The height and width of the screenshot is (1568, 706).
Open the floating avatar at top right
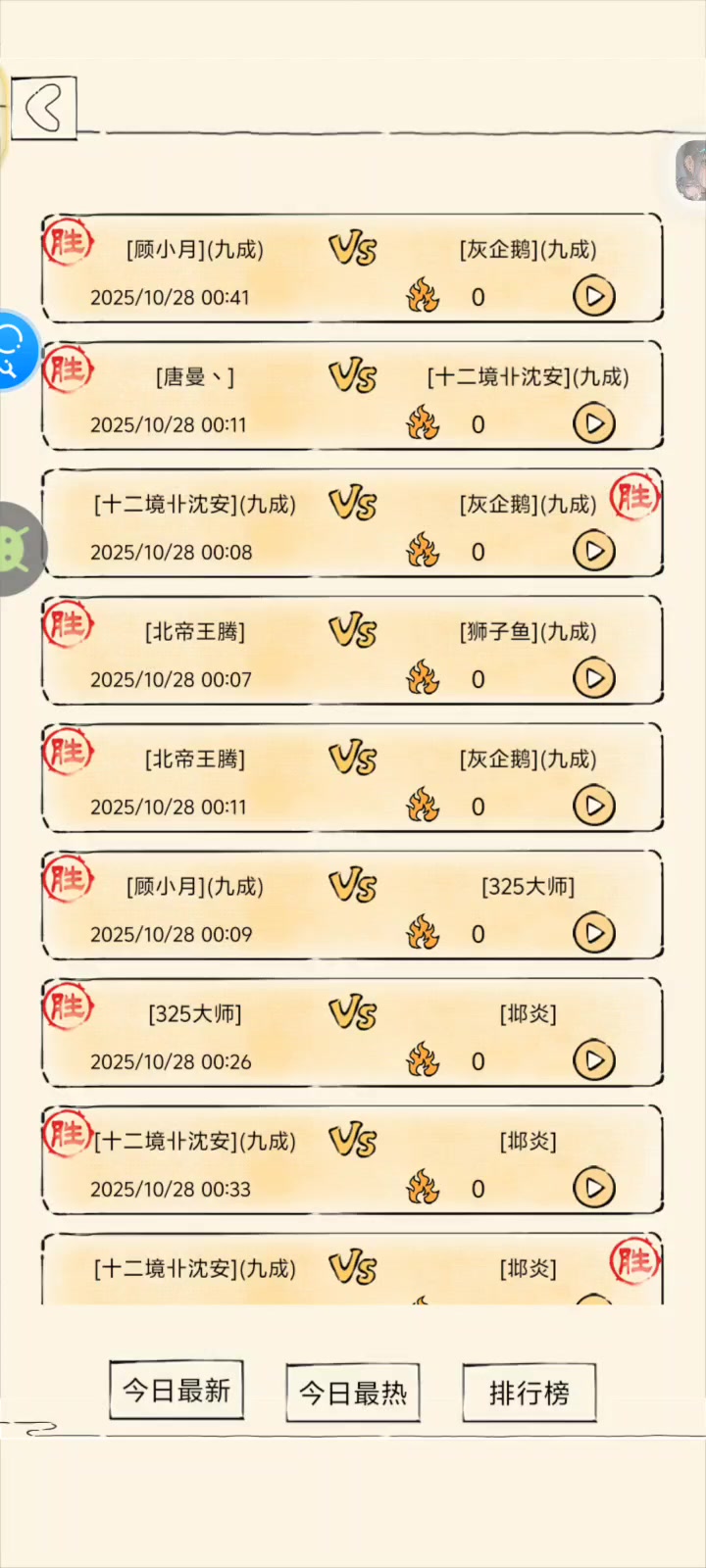tap(691, 171)
